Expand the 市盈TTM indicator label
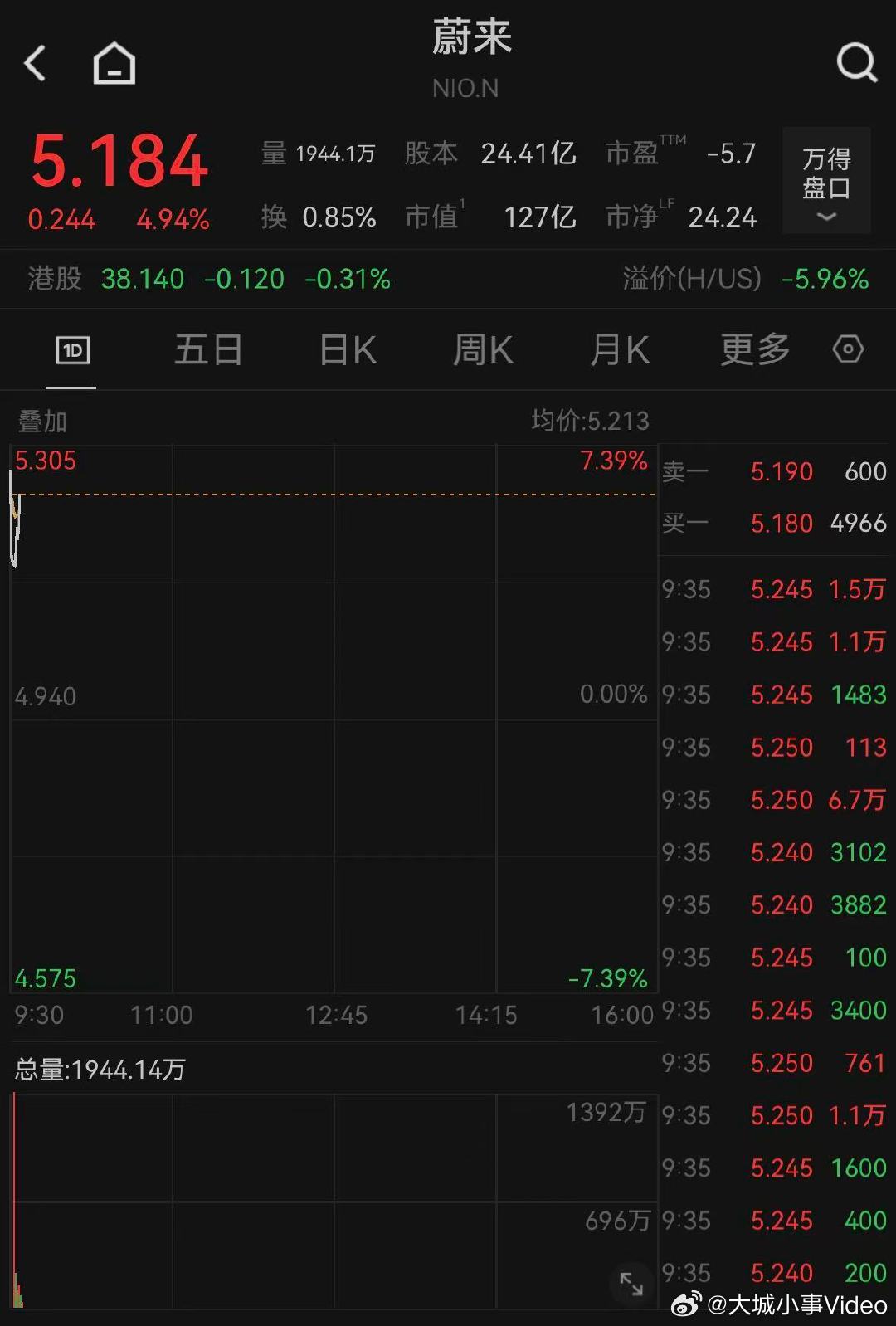The height and width of the screenshot is (1326, 896). tap(643, 154)
